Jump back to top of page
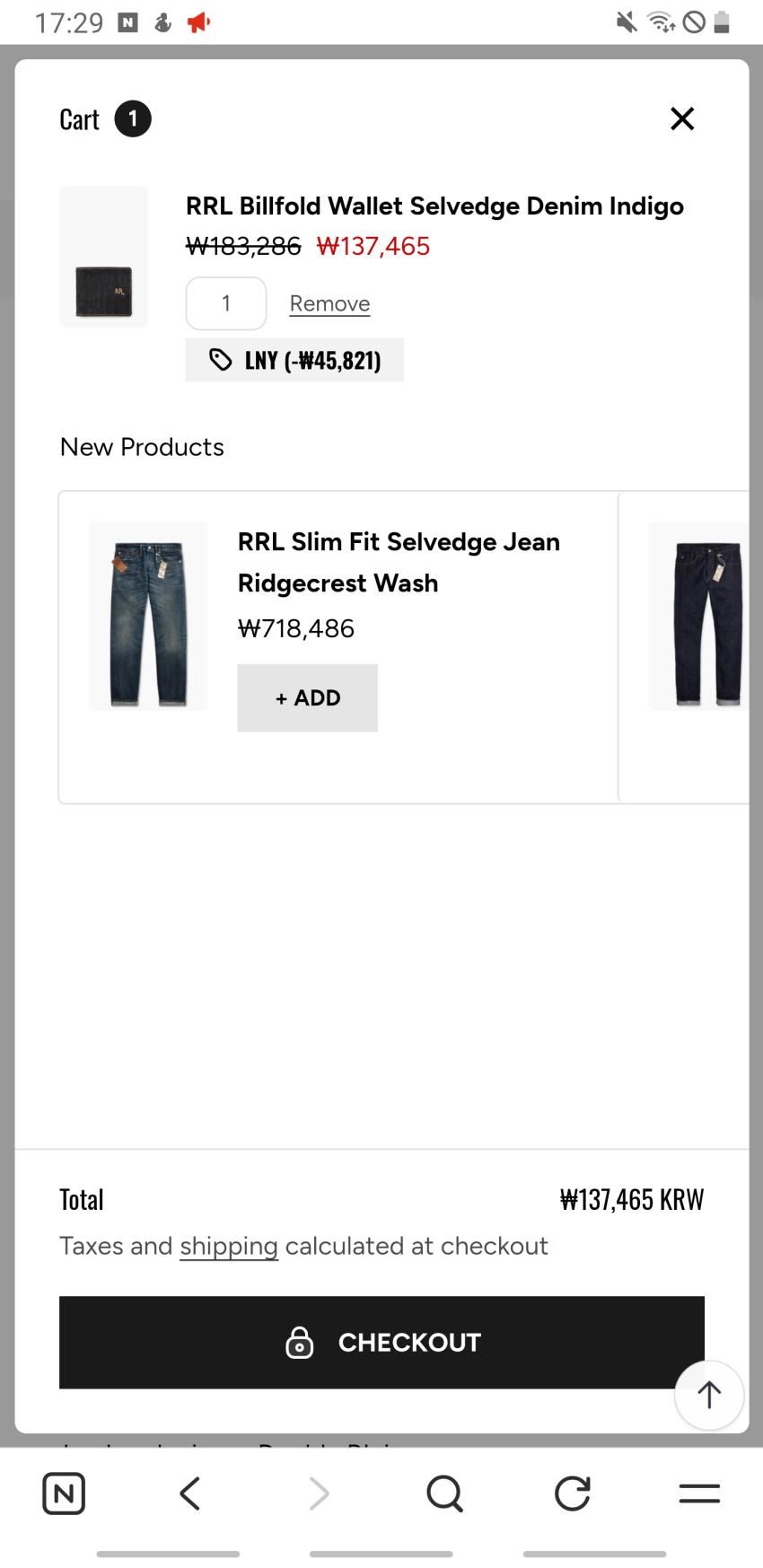Screen dimensions: 763x1568 (709, 1395)
